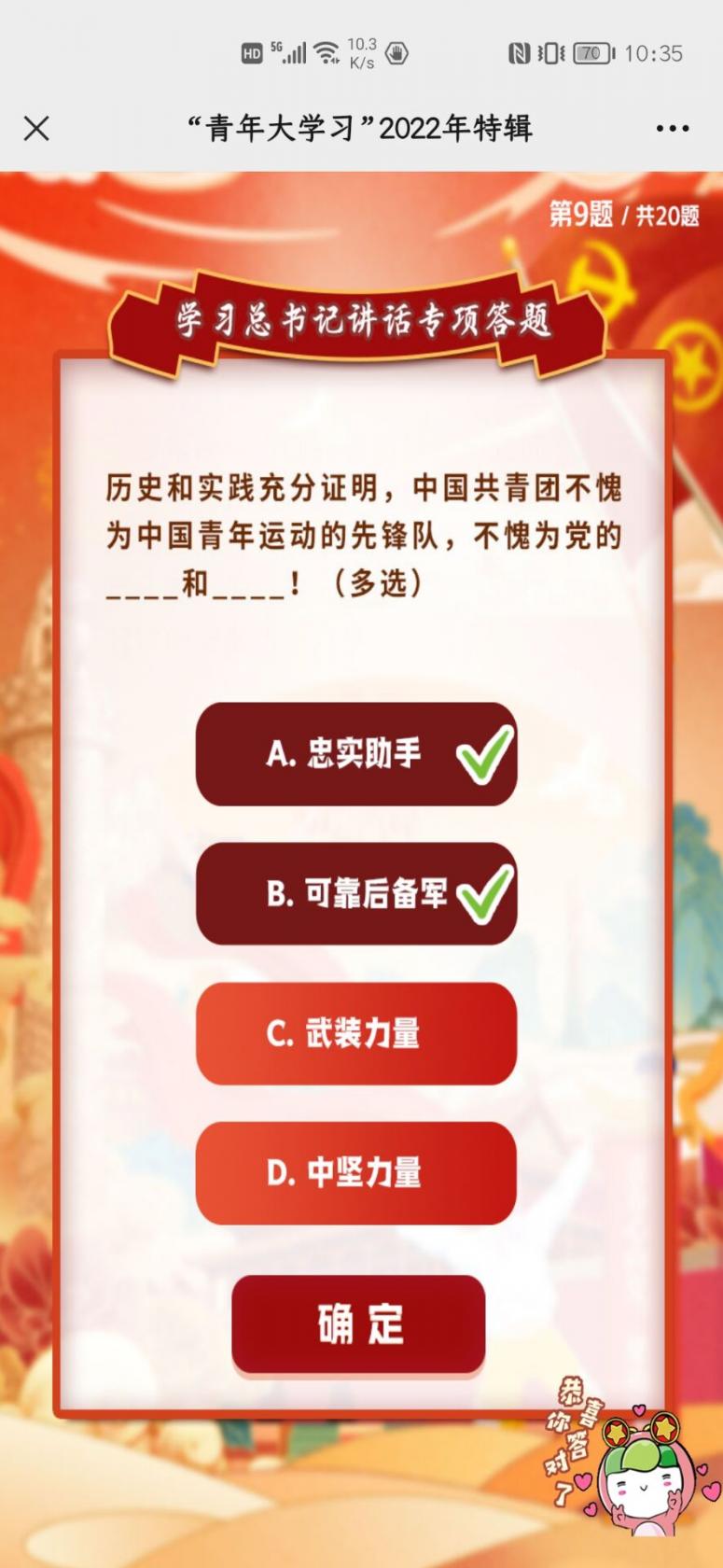Select answer B. 可靠后备军
The image size is (723, 1568).
355,894
